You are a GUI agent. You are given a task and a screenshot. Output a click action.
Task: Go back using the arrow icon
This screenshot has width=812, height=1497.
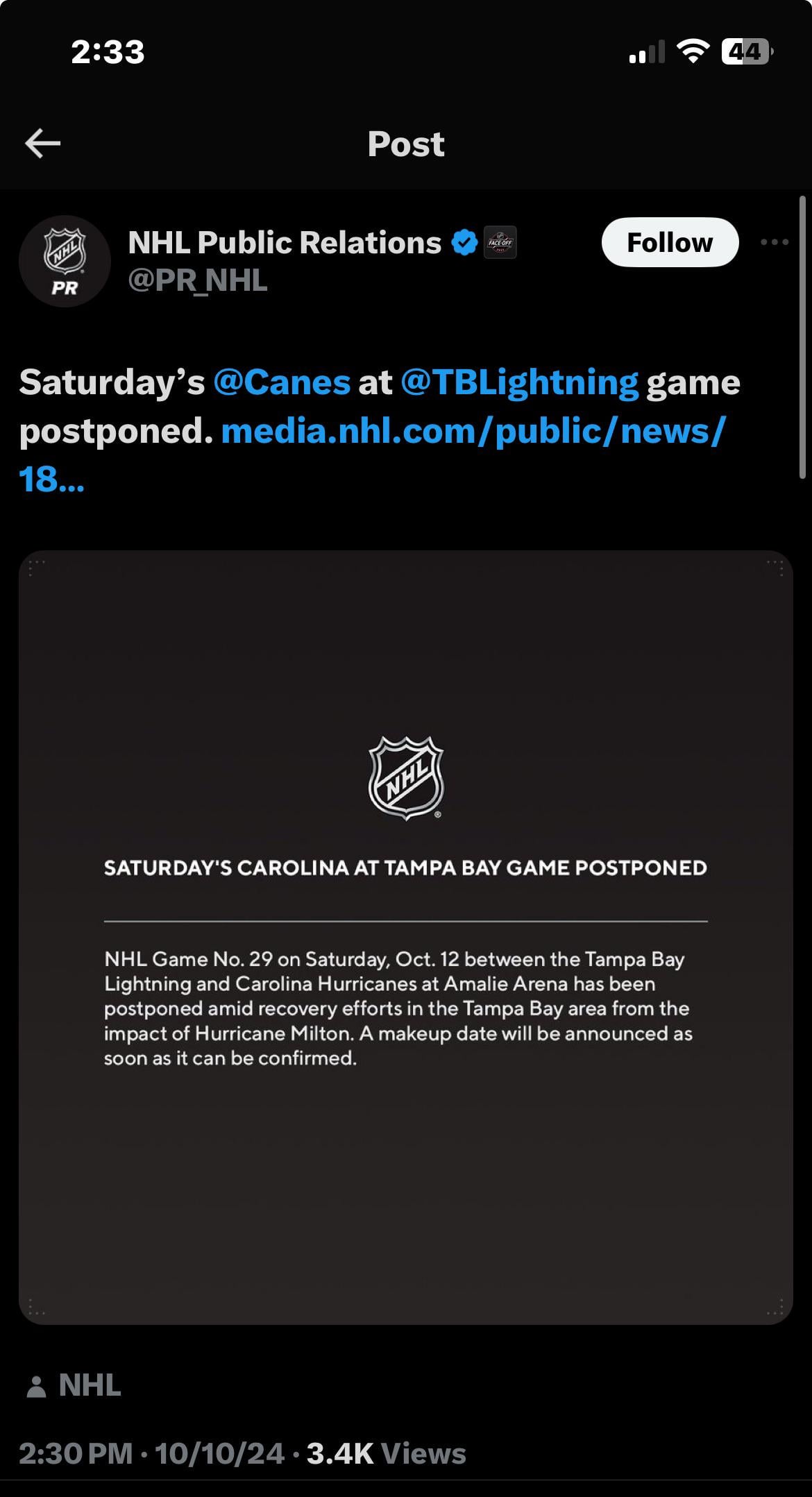click(43, 144)
